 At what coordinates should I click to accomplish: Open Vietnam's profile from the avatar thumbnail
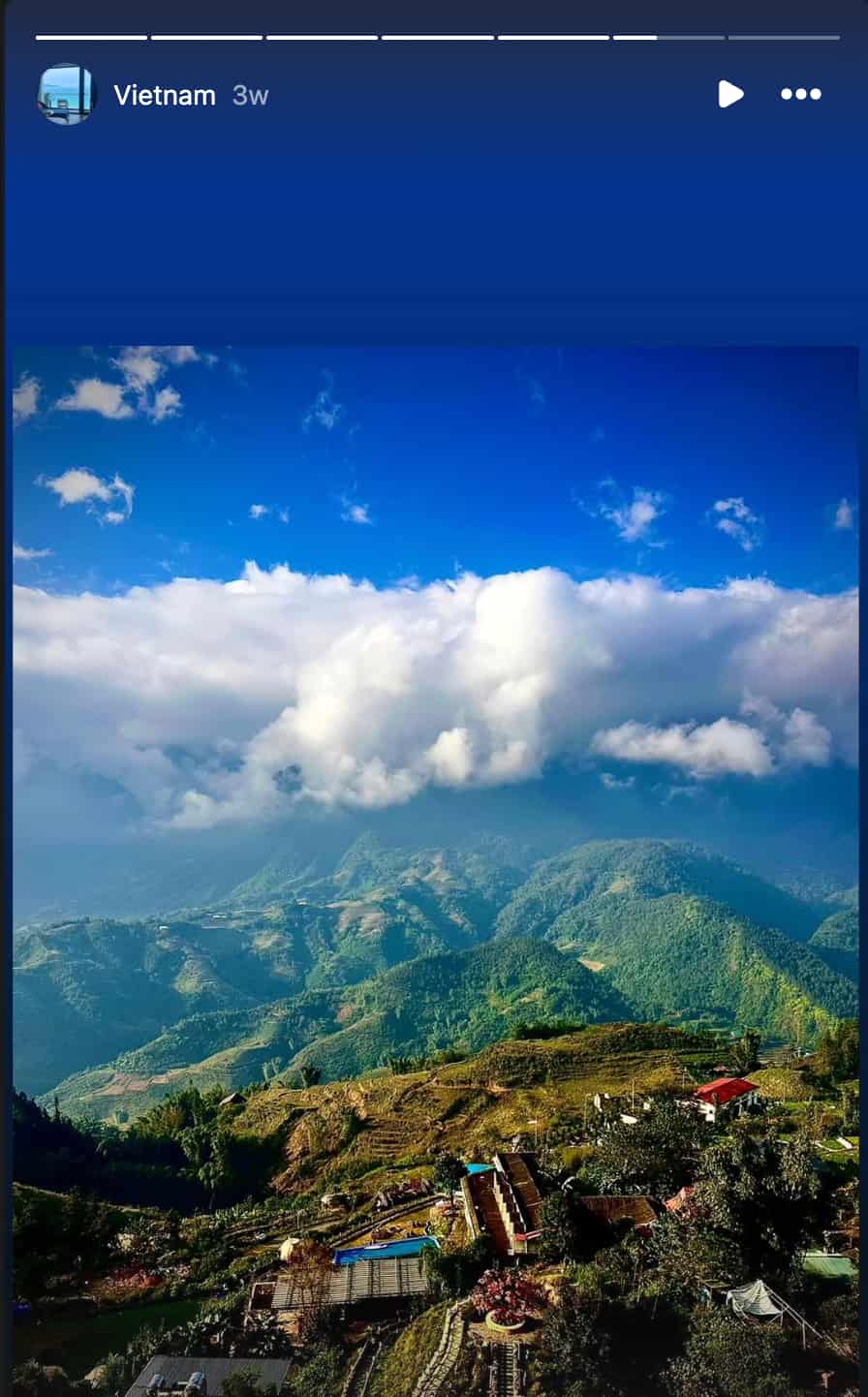pyautogui.click(x=68, y=94)
